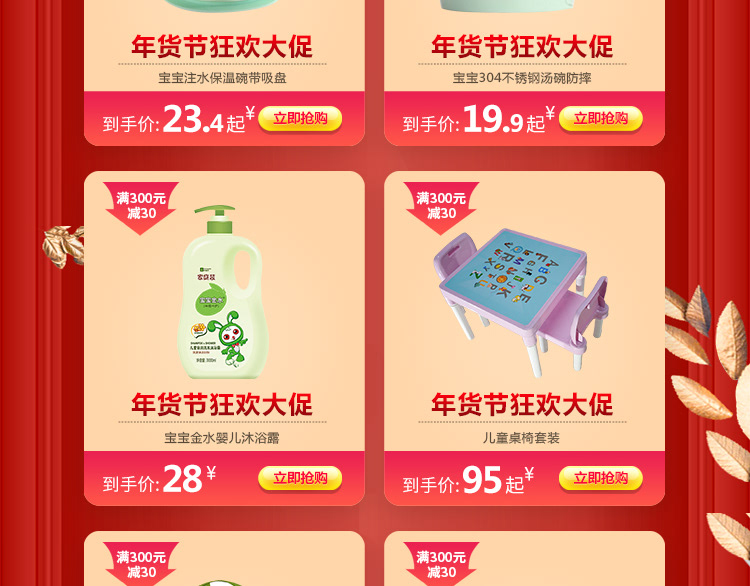Image resolution: width=750 pixels, height=586 pixels.
Task: Tap 立即抢购 for 宝宝注水保温碗带吸盘
Action: point(300,119)
